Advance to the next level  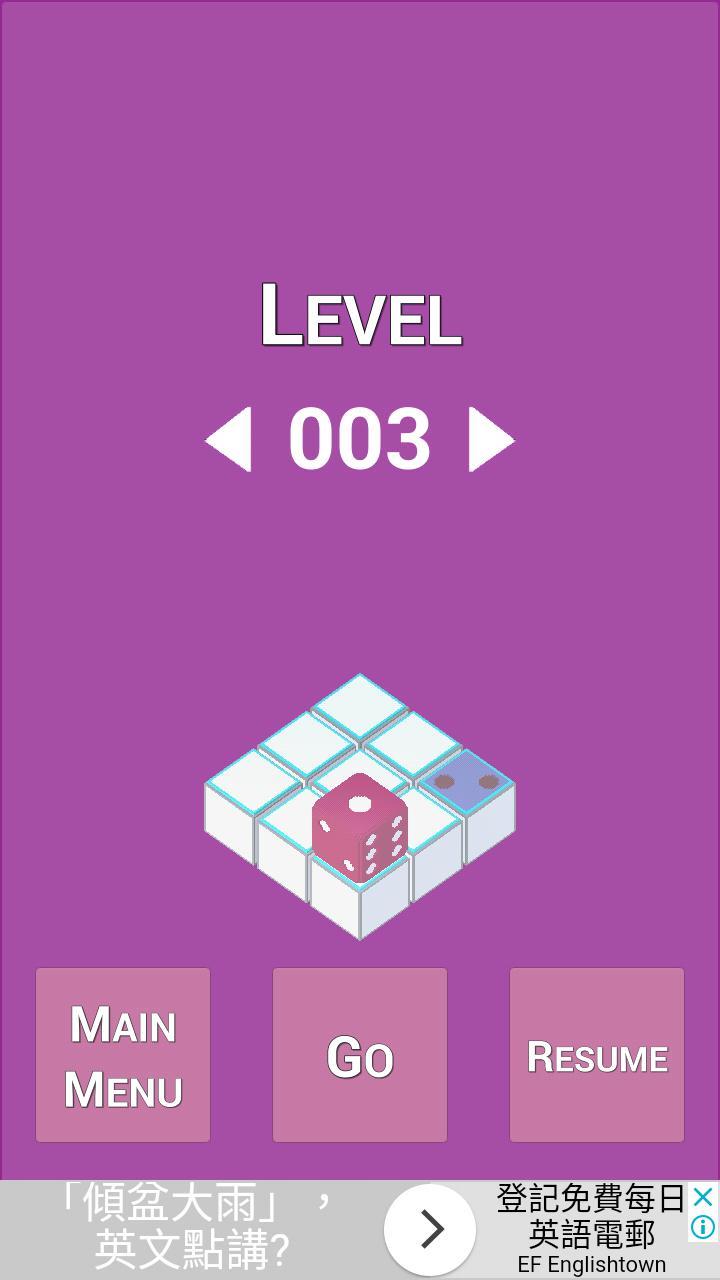[x=490, y=440]
